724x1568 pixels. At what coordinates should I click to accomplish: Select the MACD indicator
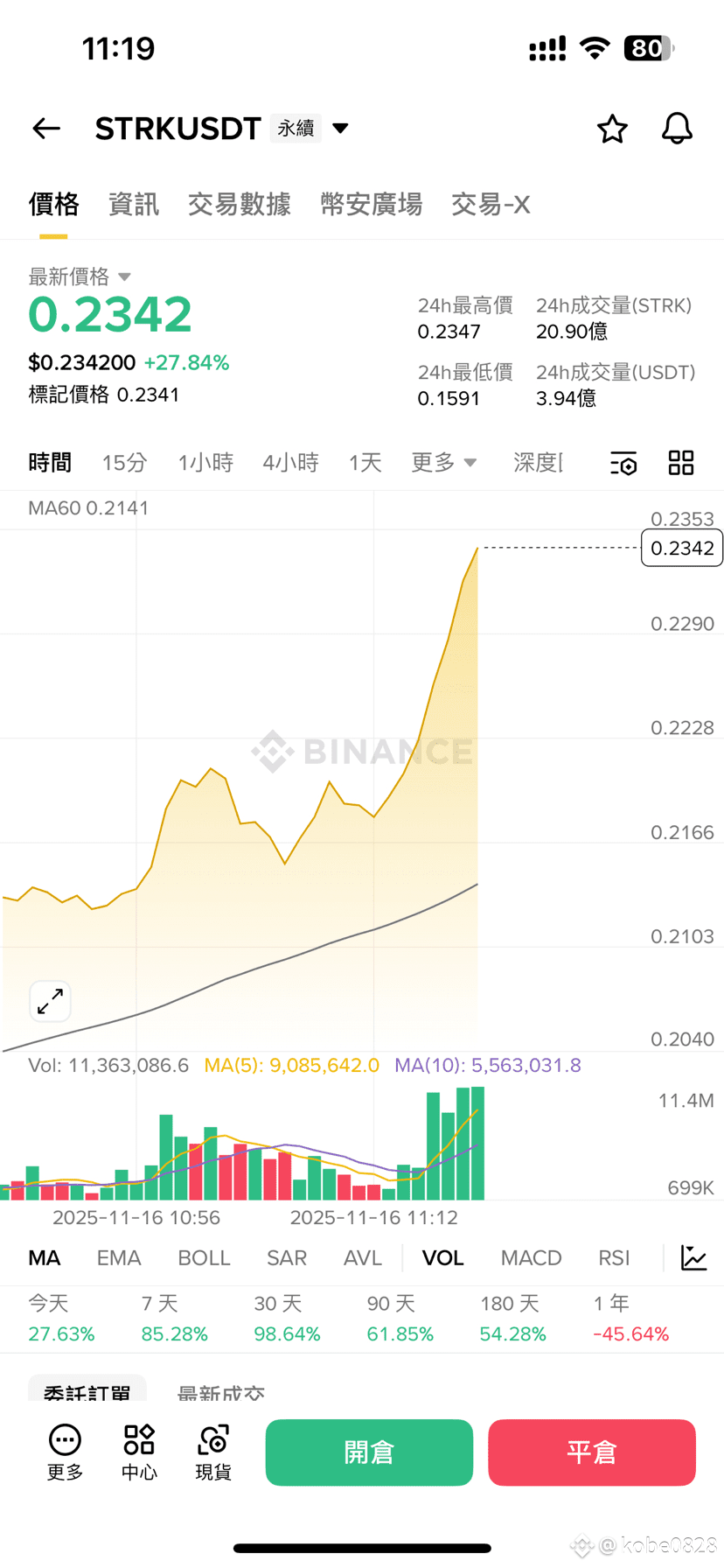pos(531,1258)
